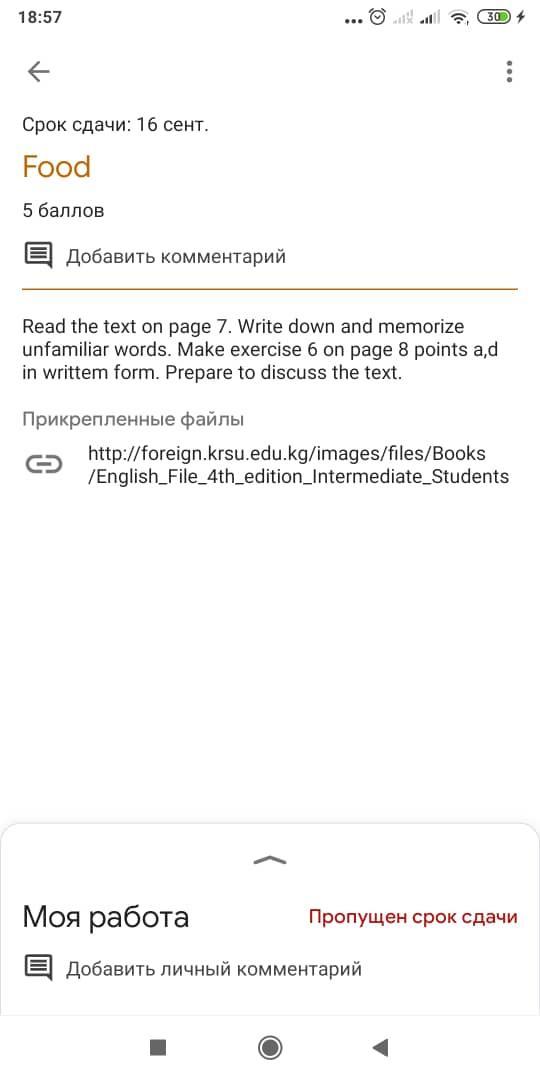Viewport: 540px width, 1080px height.
Task: Open recent apps with the square button
Action: tap(158, 1048)
